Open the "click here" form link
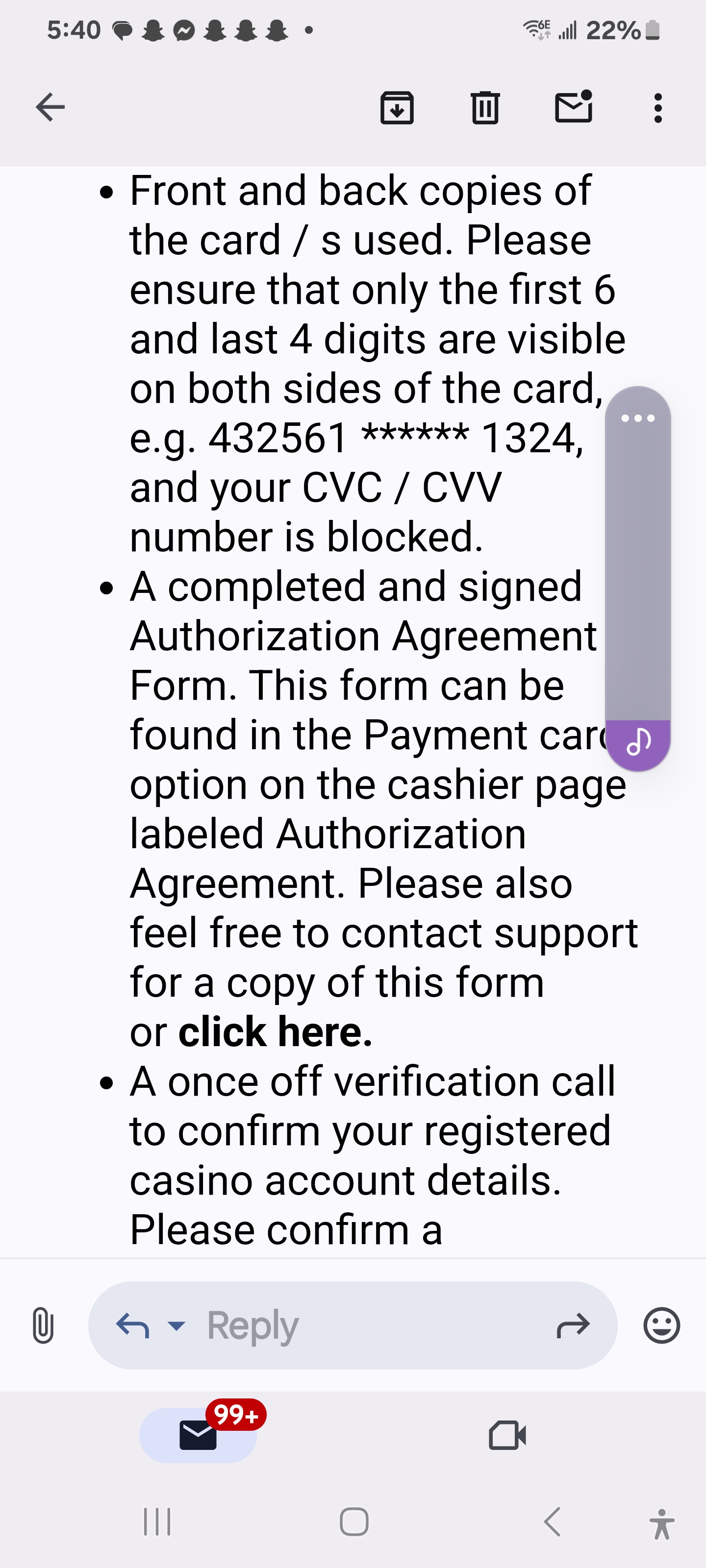The image size is (706, 1568). [x=276, y=1032]
